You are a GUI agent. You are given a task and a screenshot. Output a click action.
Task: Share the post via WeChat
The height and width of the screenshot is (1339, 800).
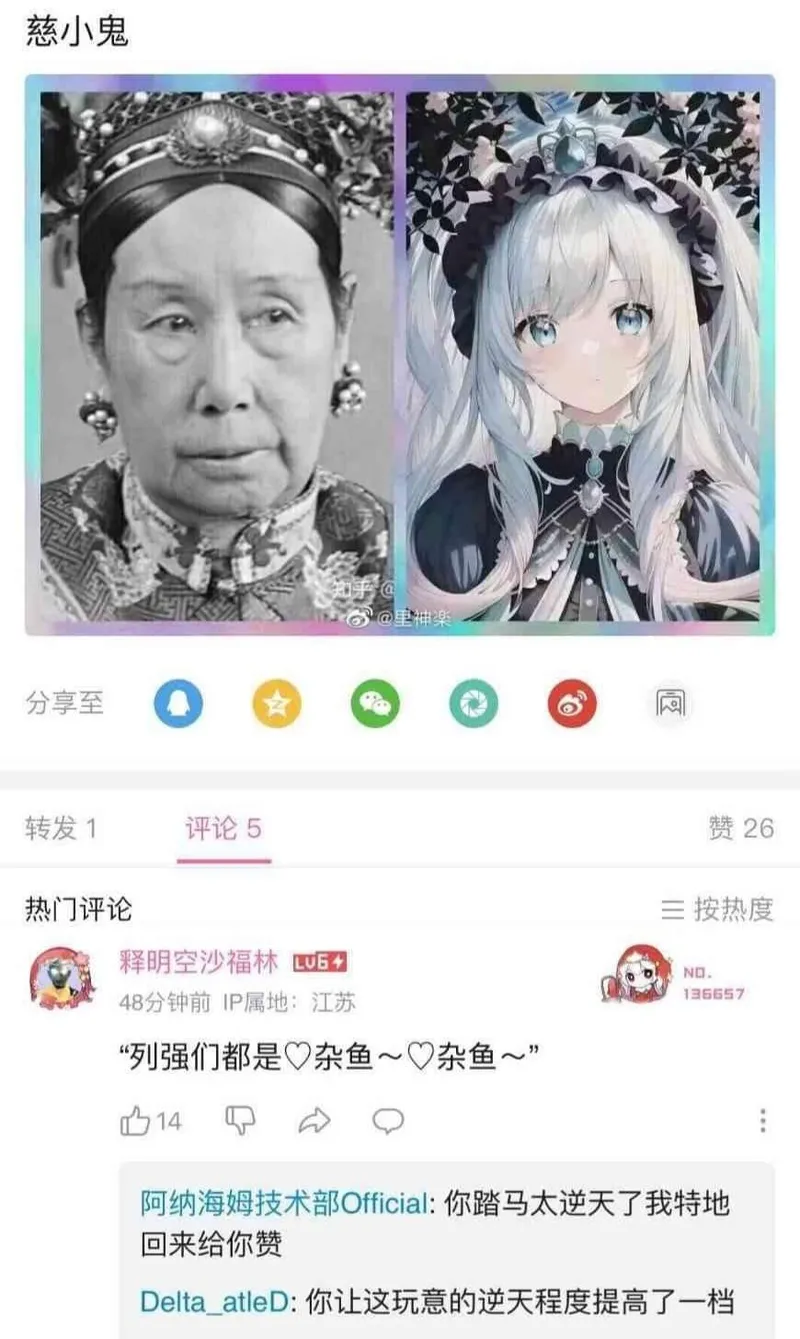pos(375,703)
